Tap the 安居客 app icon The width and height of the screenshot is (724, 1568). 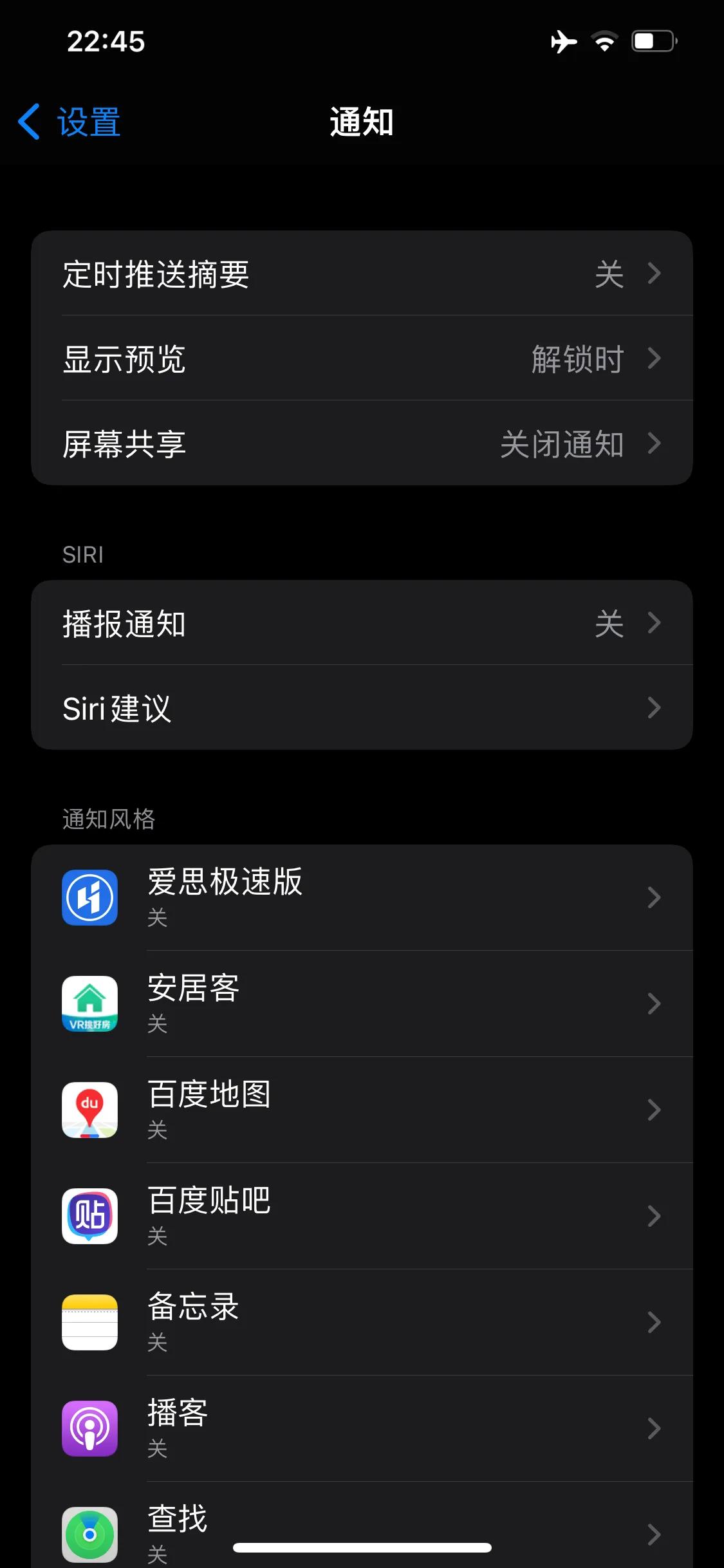(x=89, y=1004)
